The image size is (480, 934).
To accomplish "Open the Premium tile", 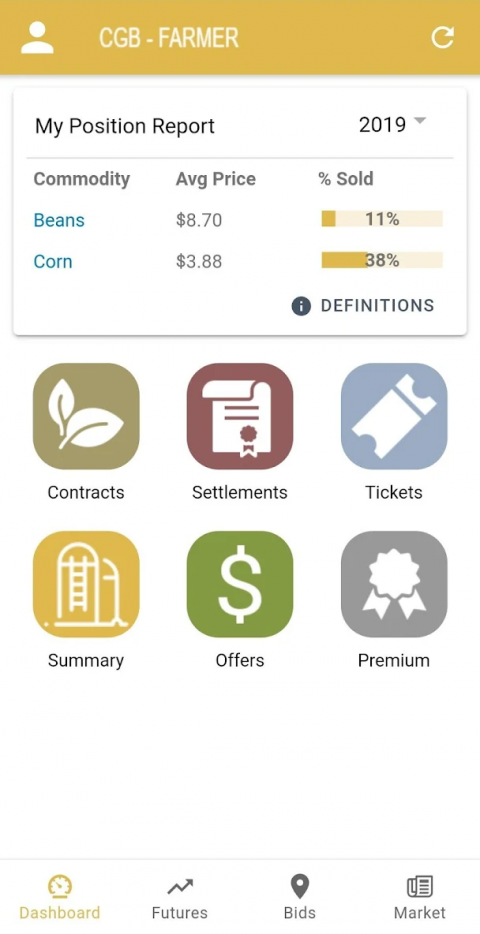I will pos(394,601).
